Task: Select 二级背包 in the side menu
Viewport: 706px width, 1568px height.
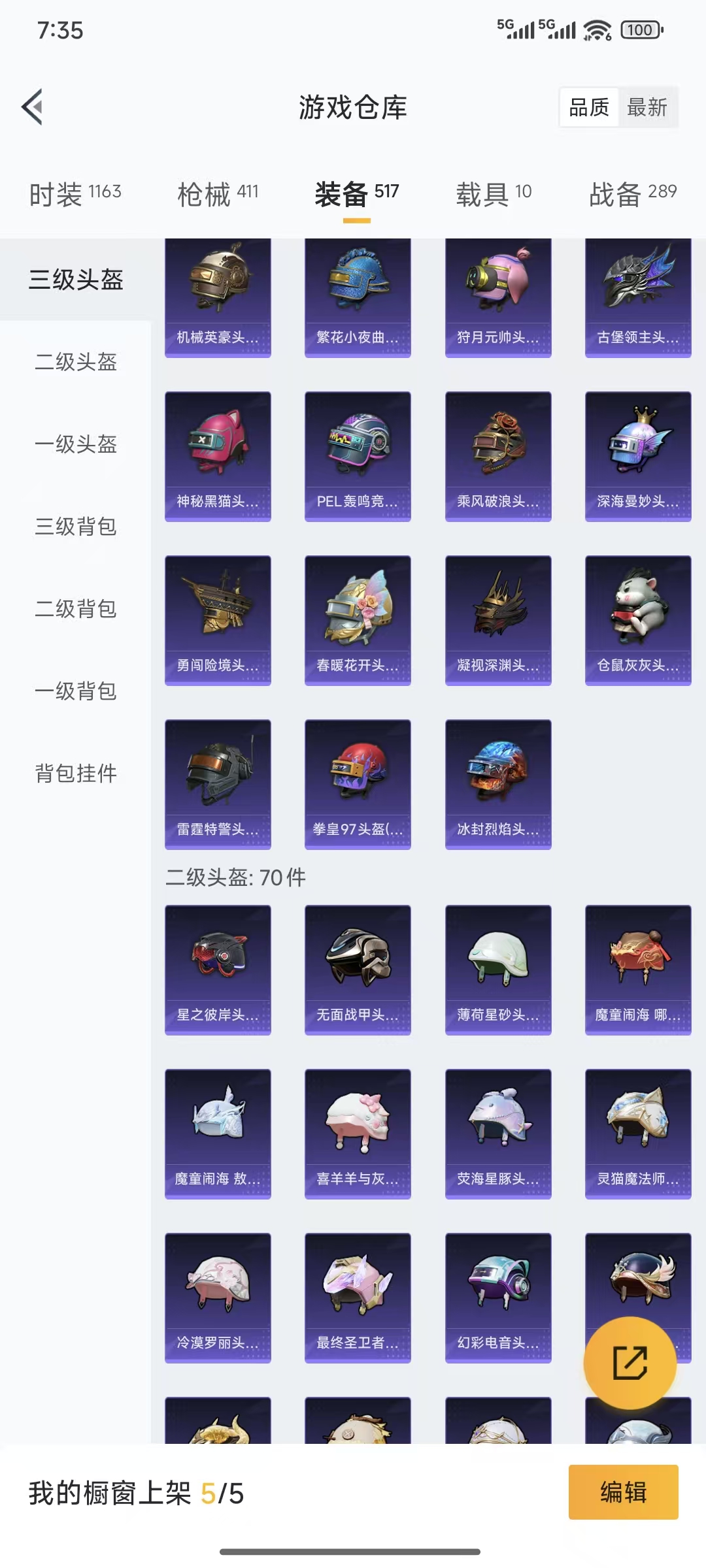Action: [76, 608]
